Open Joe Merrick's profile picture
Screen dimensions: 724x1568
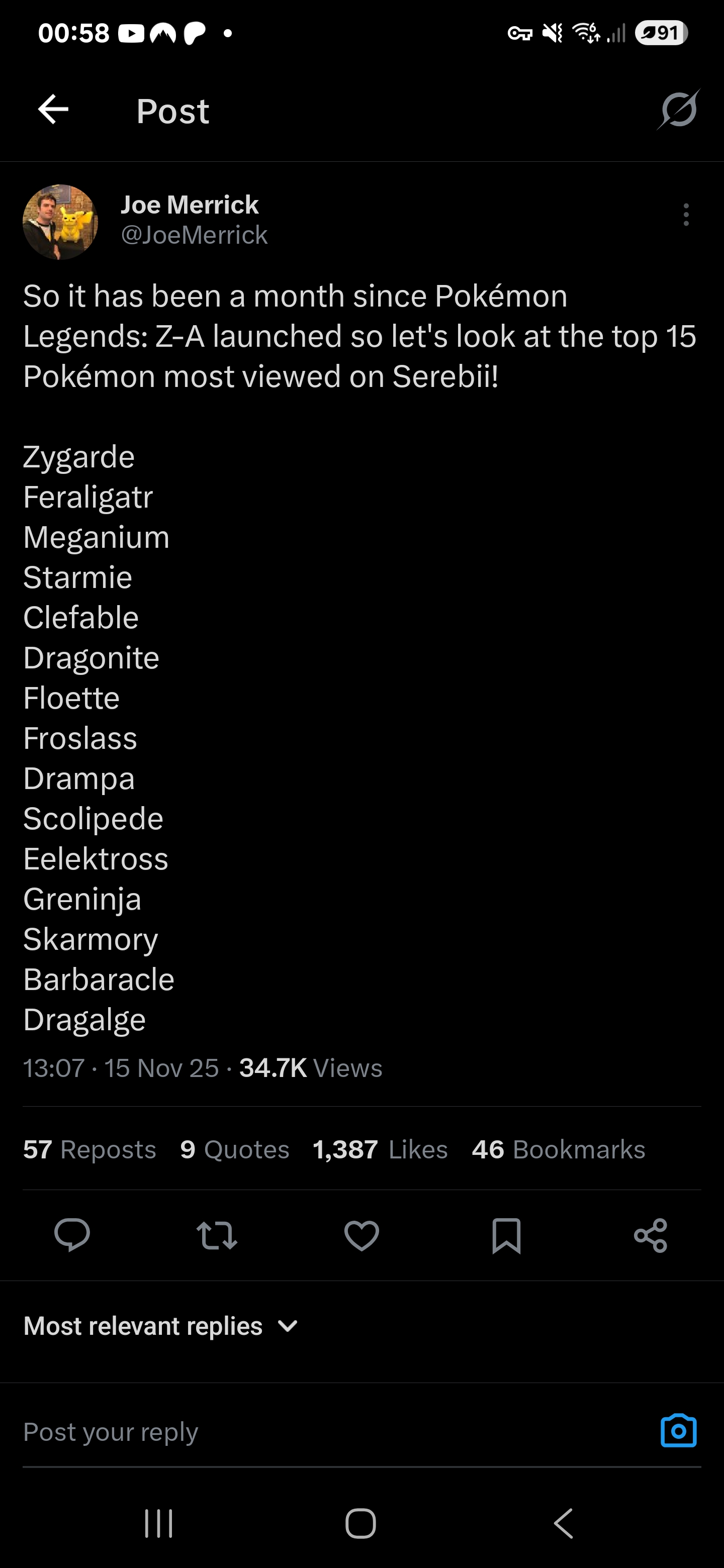(60, 222)
